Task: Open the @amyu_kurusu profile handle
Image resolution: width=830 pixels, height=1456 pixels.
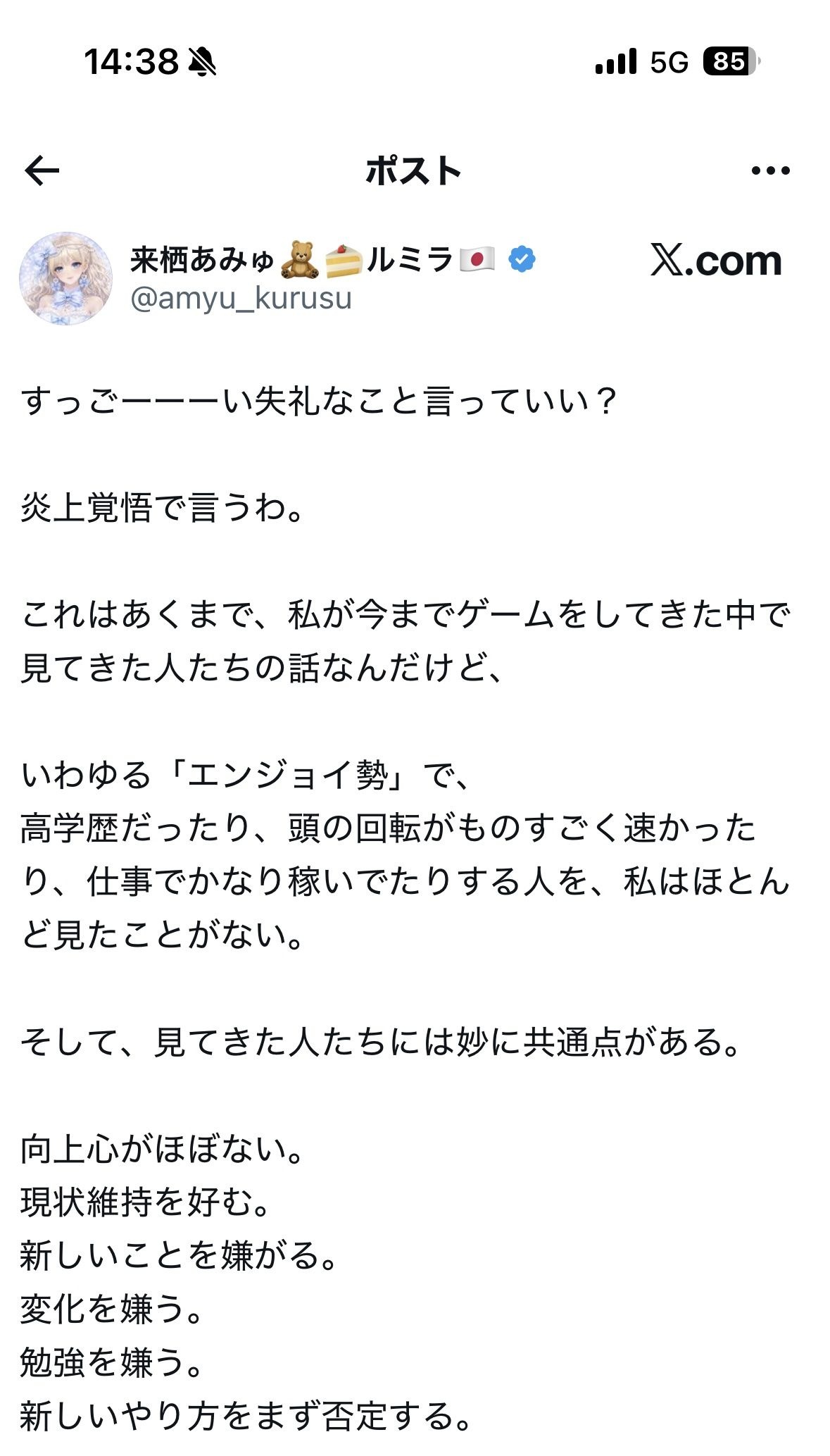Action: [x=241, y=299]
